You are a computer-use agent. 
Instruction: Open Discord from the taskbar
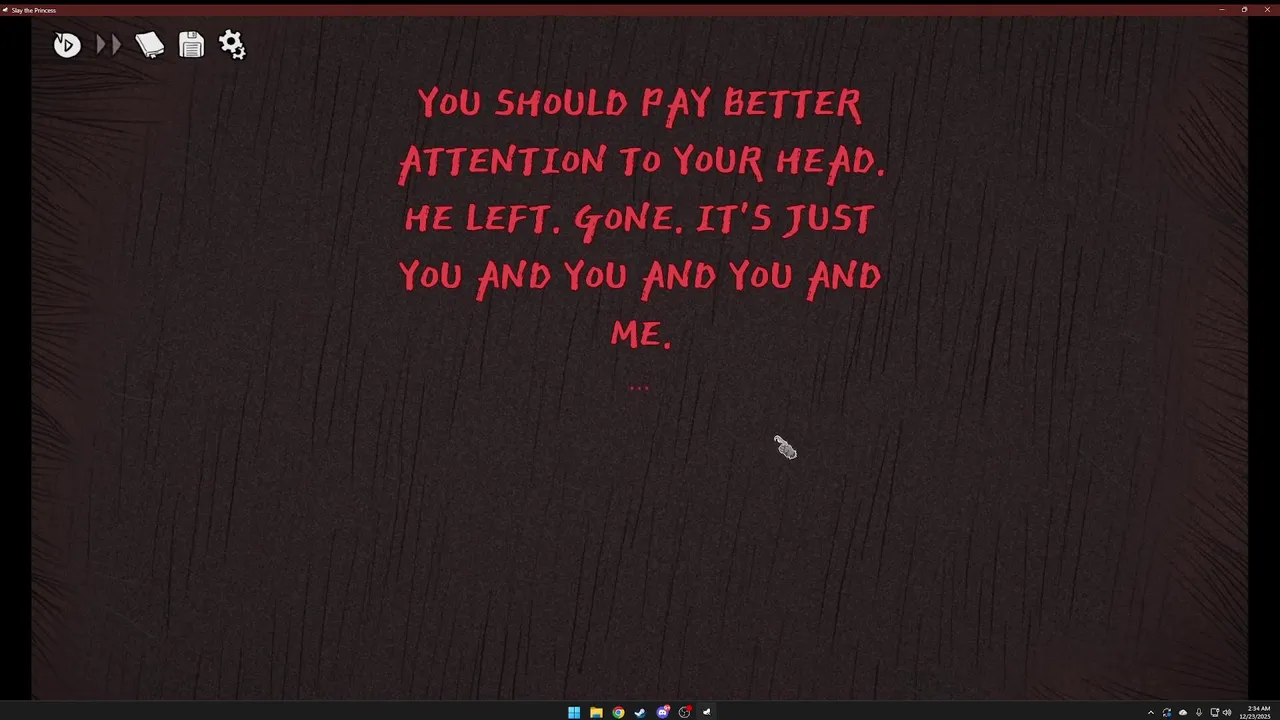(x=662, y=712)
